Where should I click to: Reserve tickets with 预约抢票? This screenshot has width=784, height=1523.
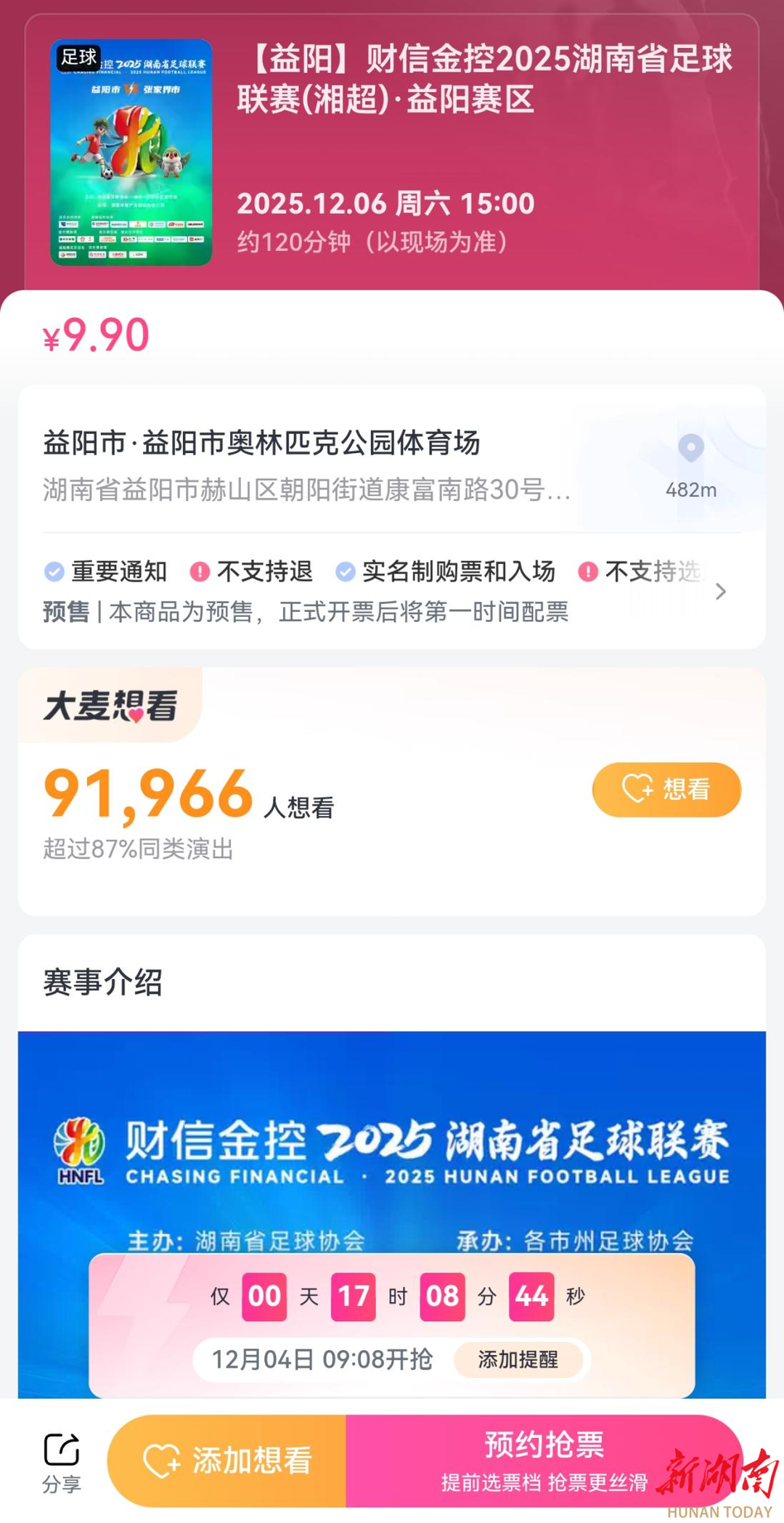point(544,1459)
